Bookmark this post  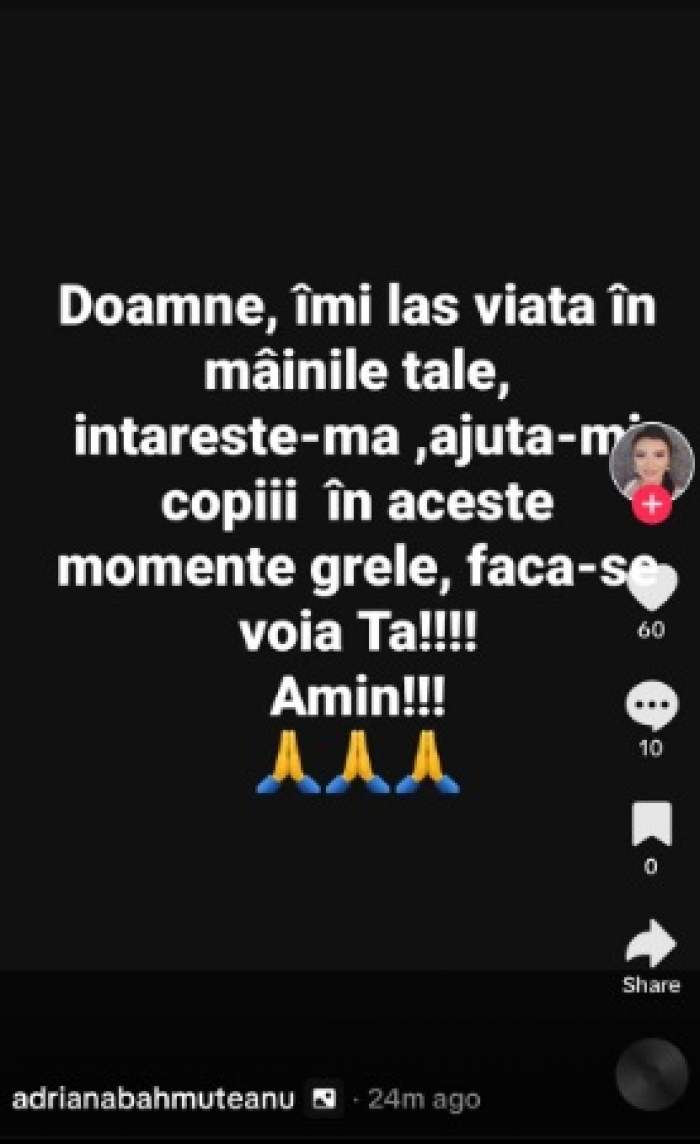(x=651, y=824)
